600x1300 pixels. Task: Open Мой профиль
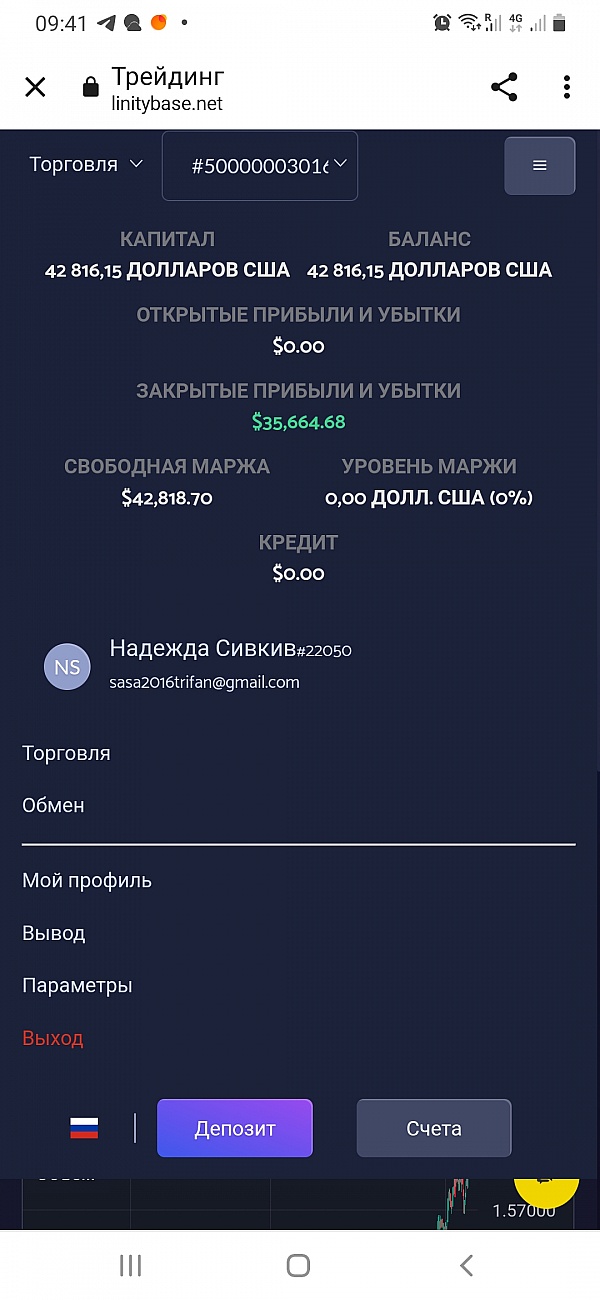[87, 881]
